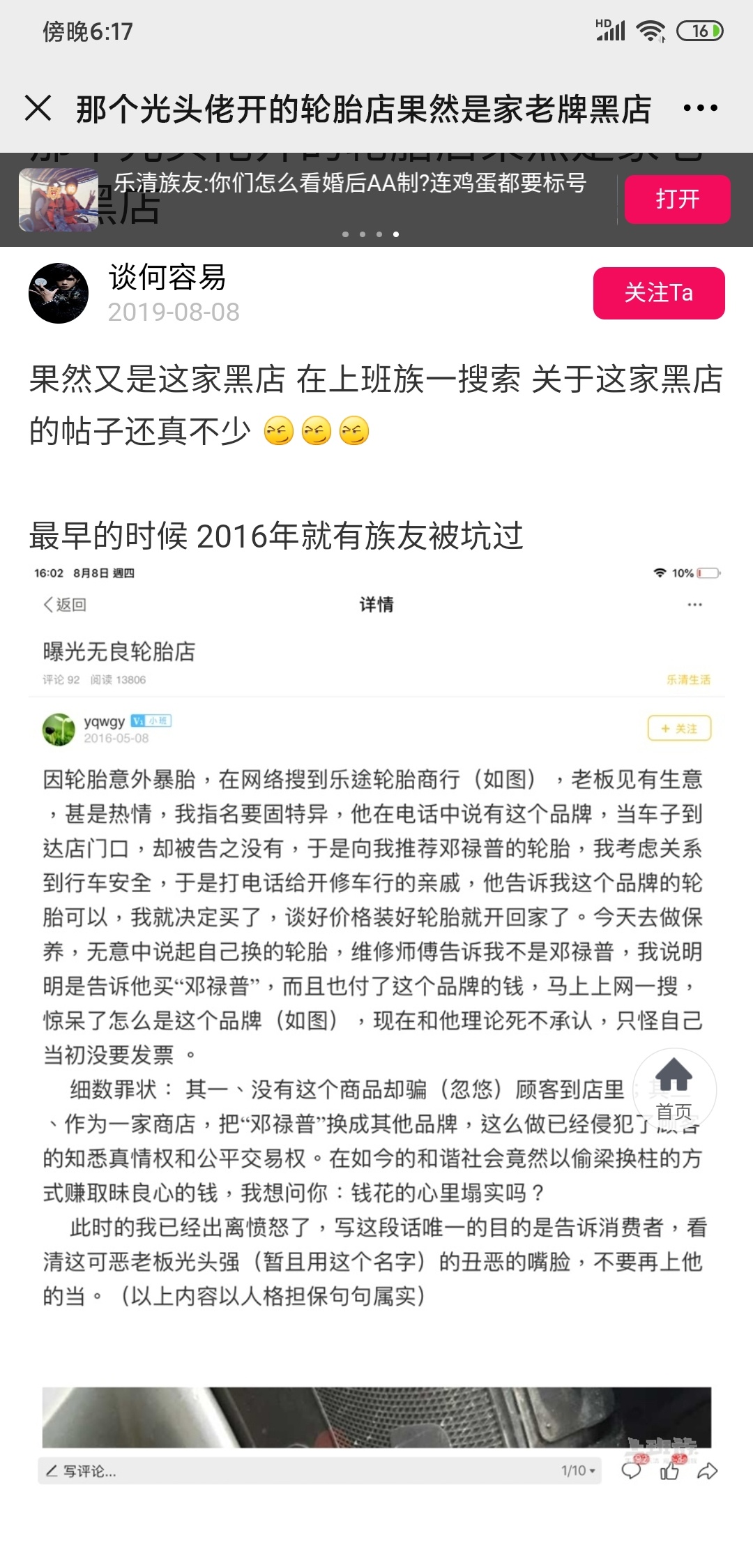Go to 首页 via floating home button
Image resolution: width=753 pixels, height=1568 pixels.
[x=674, y=1088]
